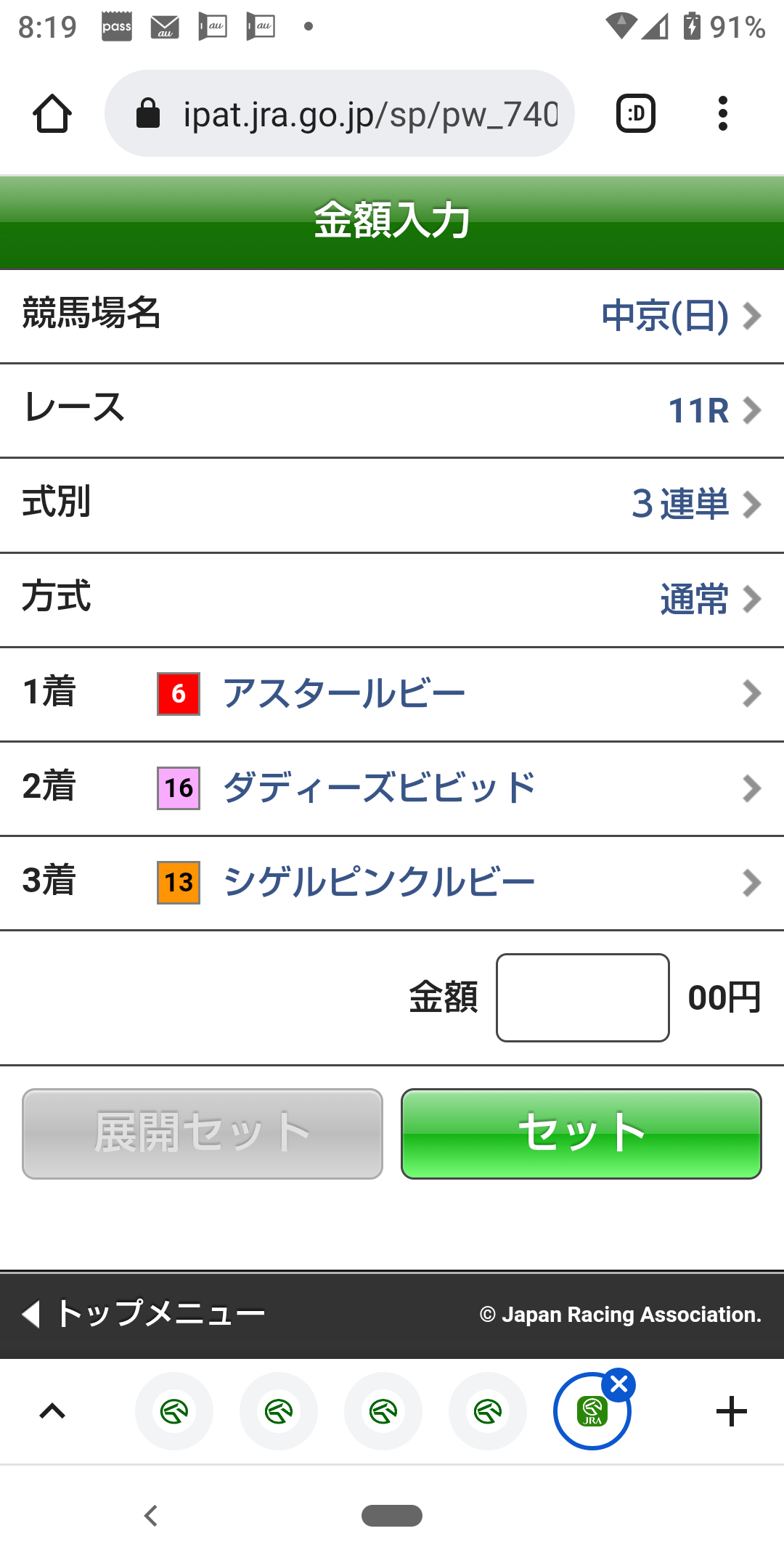Go back to トップメニュー
Screen dimensions: 784x1568
[145, 1314]
